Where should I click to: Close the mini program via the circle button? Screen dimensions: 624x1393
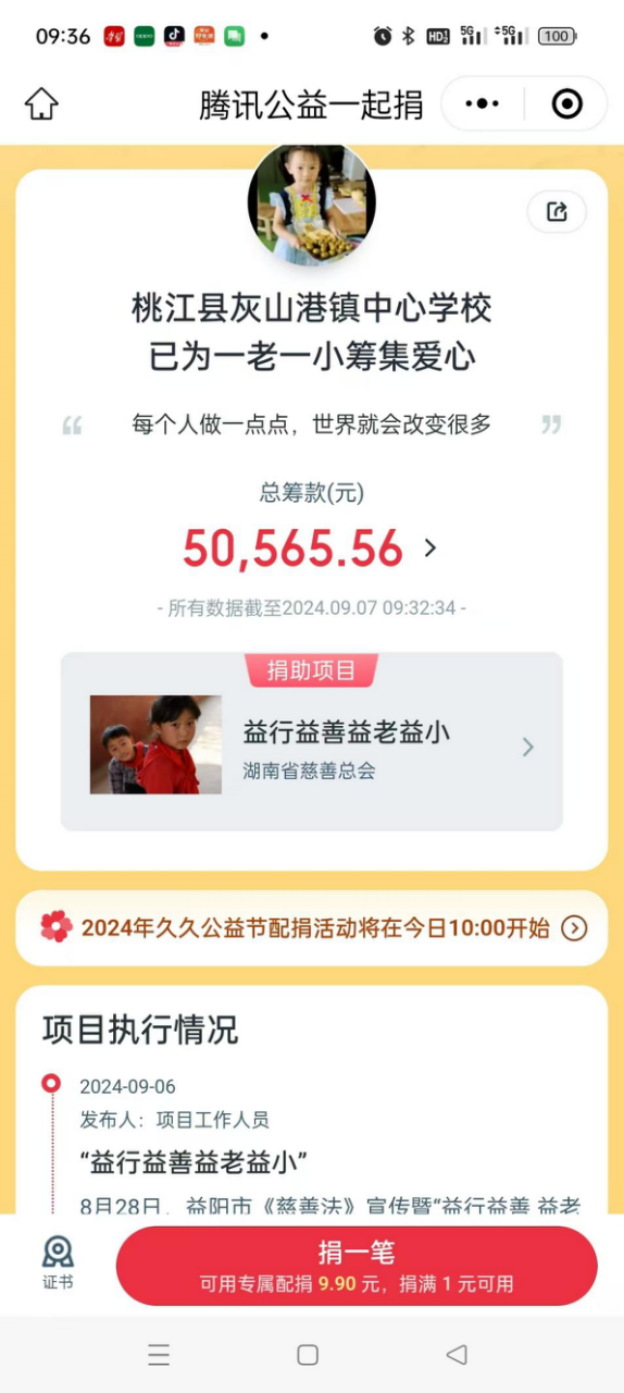(567, 104)
